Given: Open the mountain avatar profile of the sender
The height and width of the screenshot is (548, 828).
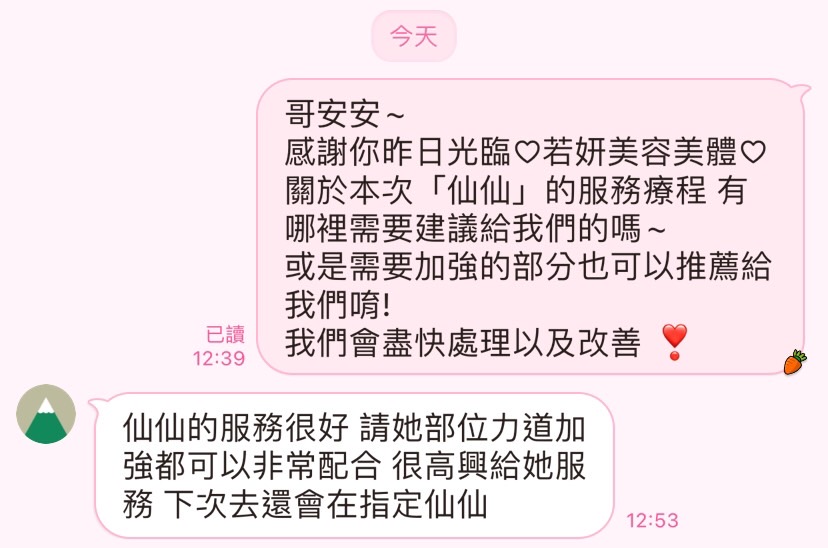Looking at the screenshot, I should [46, 414].
